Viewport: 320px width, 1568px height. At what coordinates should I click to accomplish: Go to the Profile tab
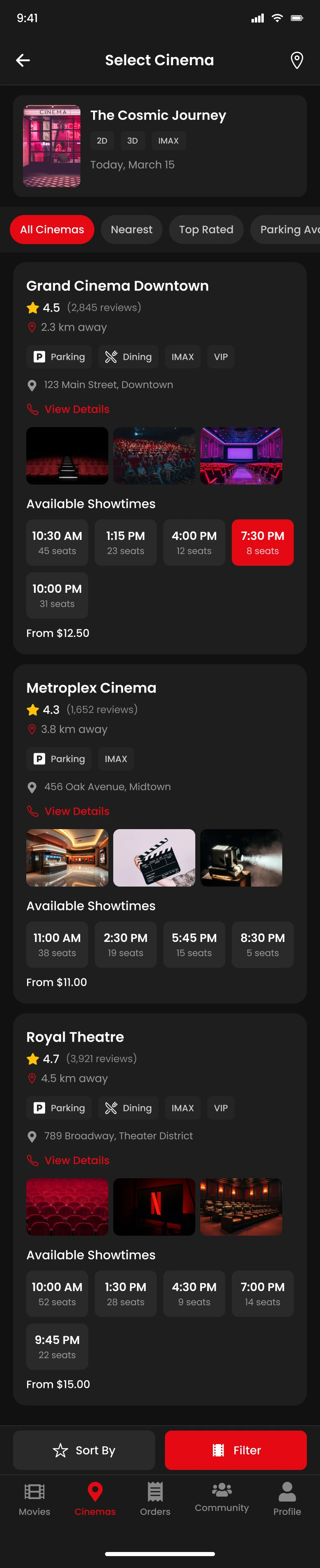pyautogui.click(x=286, y=1499)
